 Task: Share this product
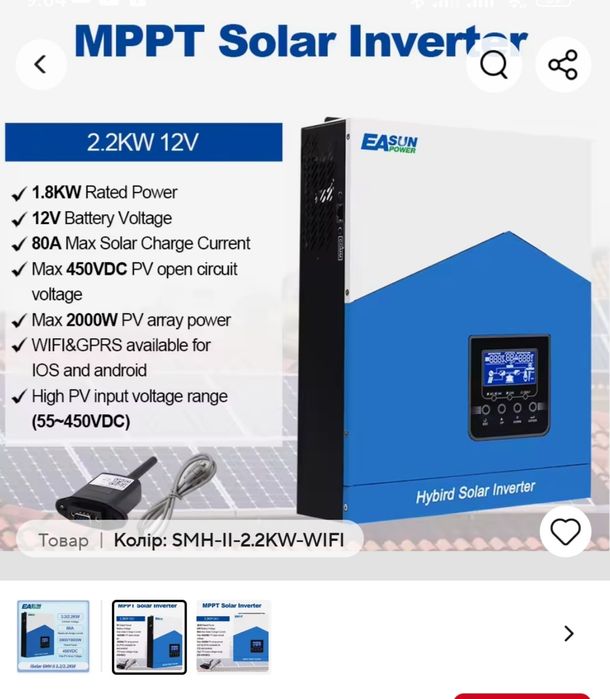[x=563, y=65]
